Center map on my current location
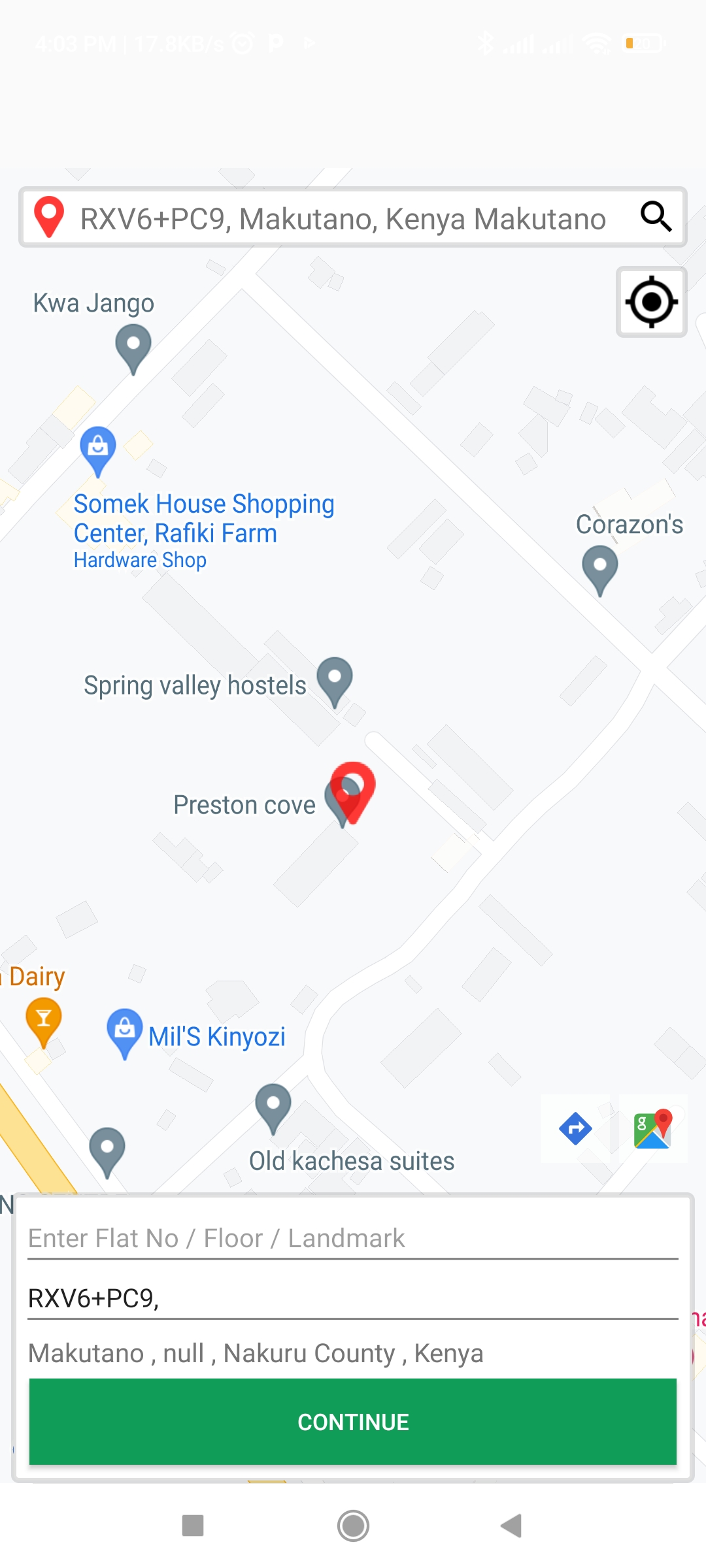This screenshot has width=706, height=1568. (x=651, y=302)
